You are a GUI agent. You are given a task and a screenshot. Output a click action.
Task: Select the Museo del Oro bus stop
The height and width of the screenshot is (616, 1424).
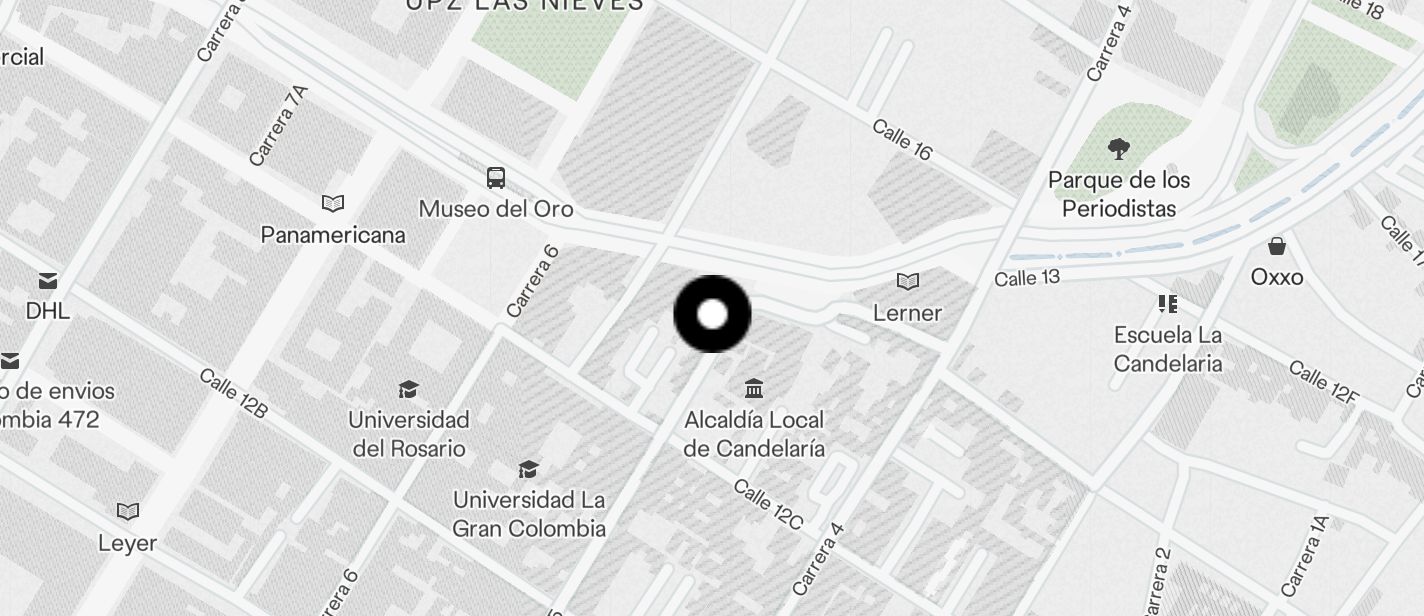coord(496,179)
